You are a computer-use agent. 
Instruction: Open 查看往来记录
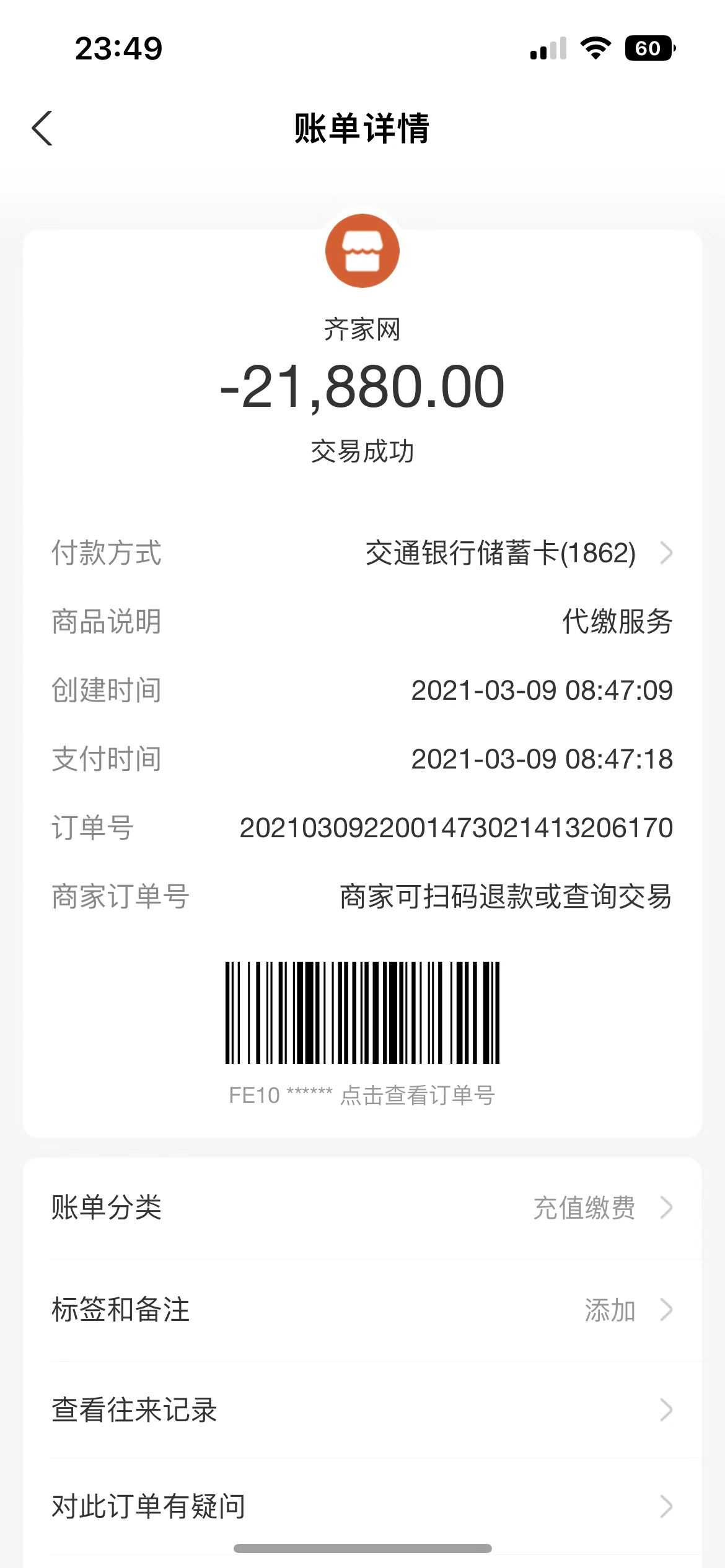coord(362,1410)
